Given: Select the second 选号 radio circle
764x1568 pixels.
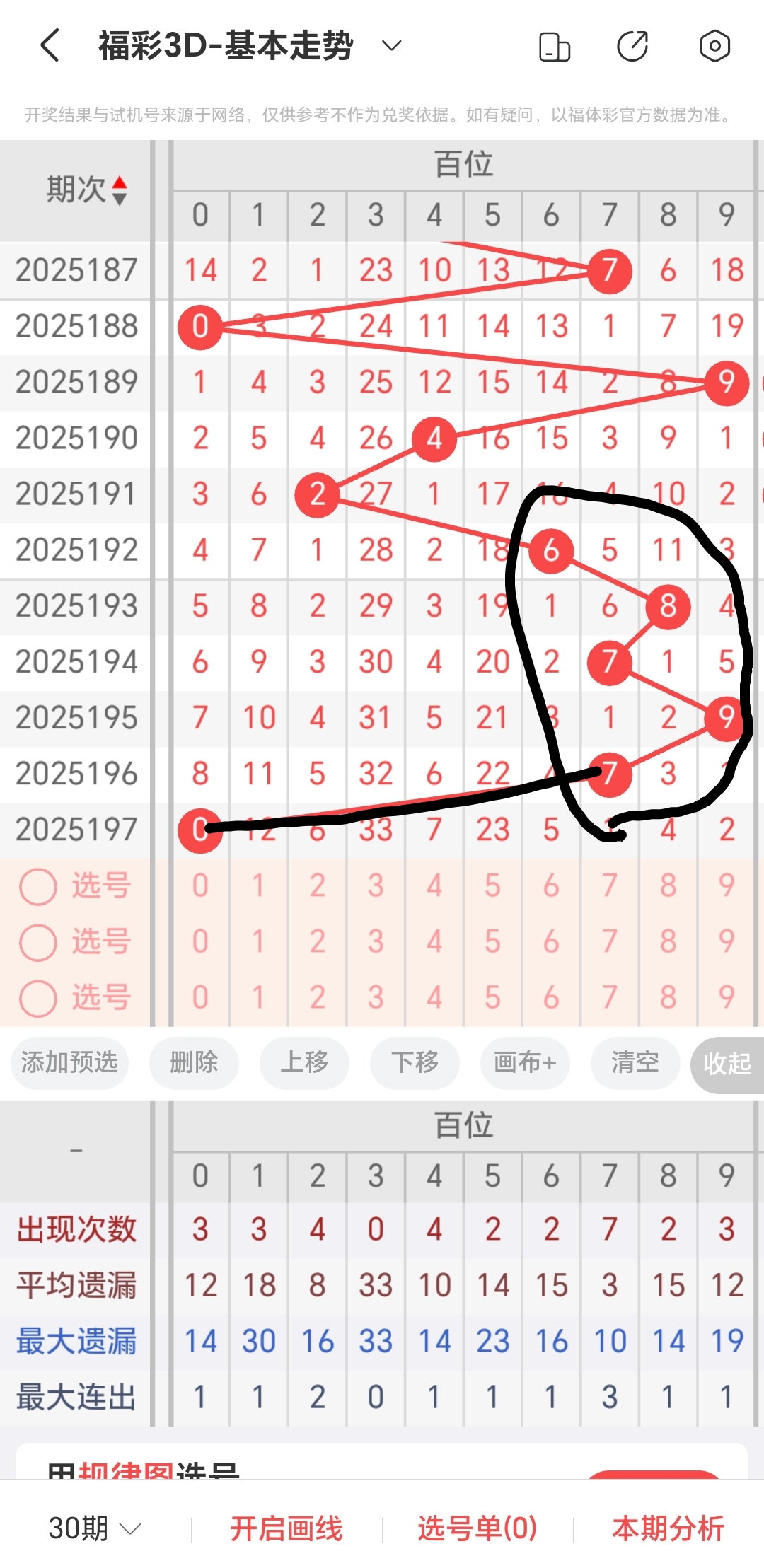Looking at the screenshot, I should click(39, 942).
